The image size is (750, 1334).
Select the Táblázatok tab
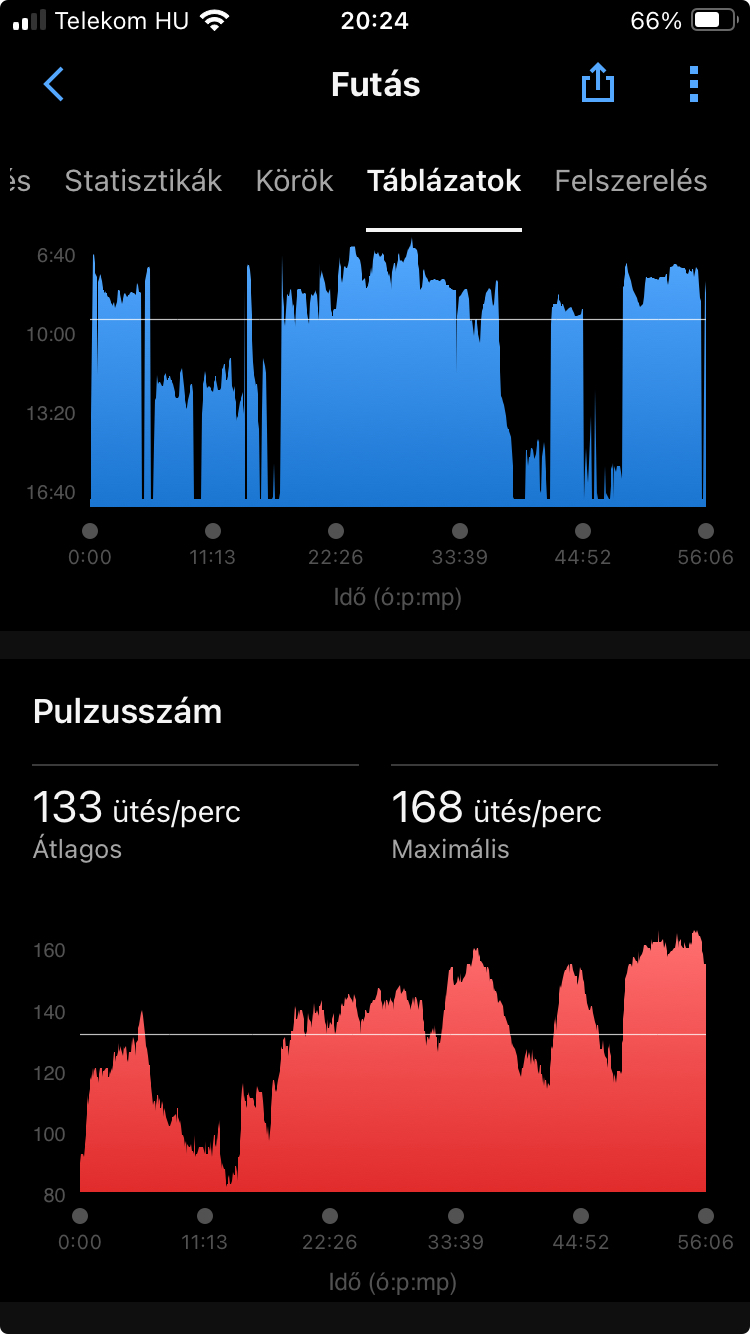pyautogui.click(x=444, y=181)
